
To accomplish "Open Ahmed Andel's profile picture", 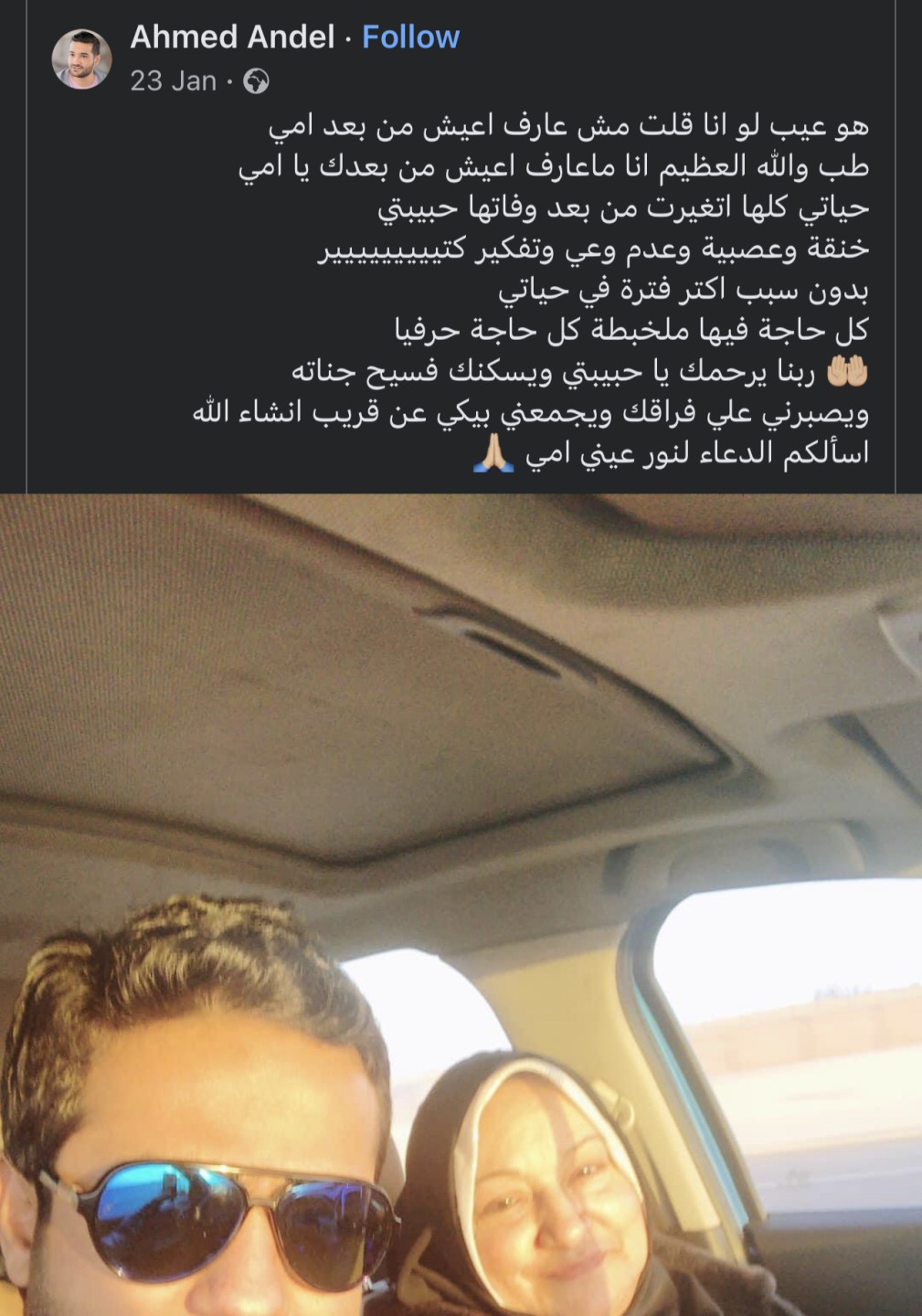I will 83,59.
